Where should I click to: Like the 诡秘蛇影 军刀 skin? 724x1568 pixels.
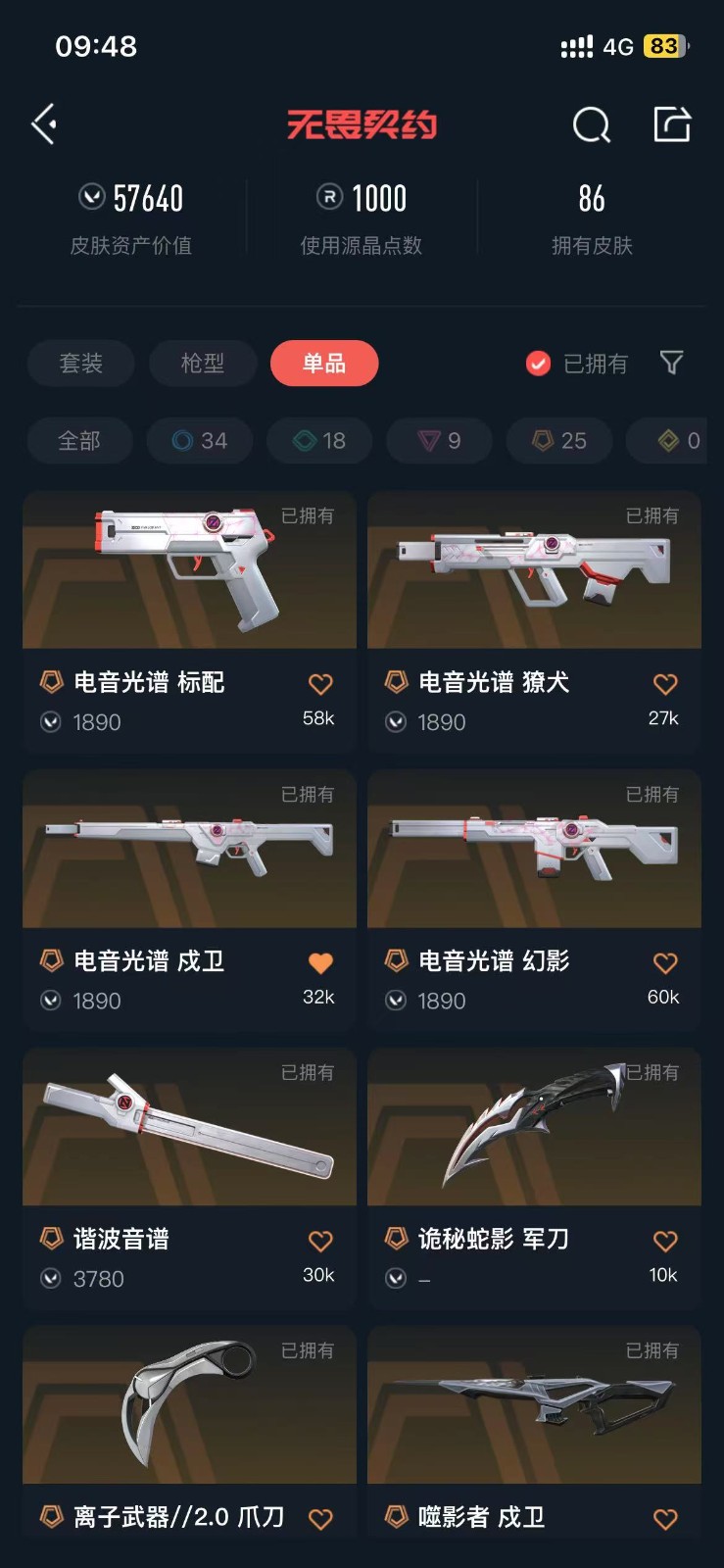(665, 1242)
